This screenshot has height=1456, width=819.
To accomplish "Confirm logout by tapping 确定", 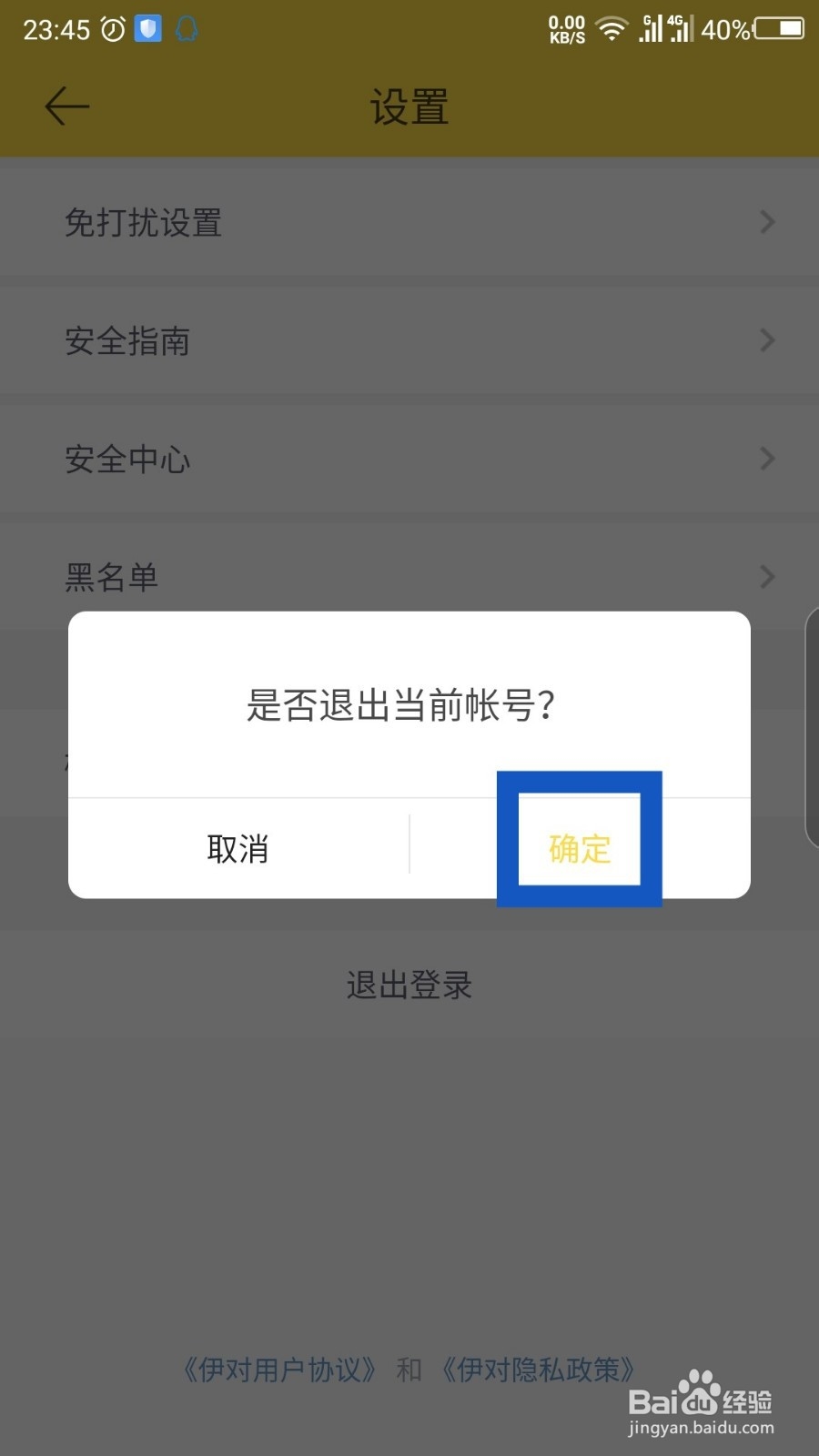I will point(580,846).
